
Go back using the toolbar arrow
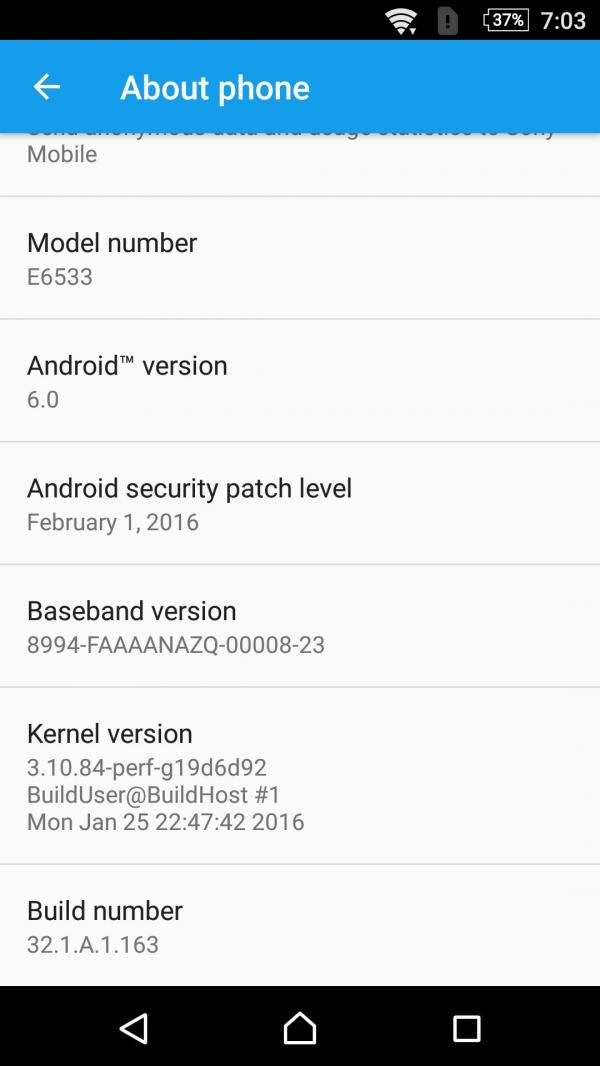coord(47,88)
